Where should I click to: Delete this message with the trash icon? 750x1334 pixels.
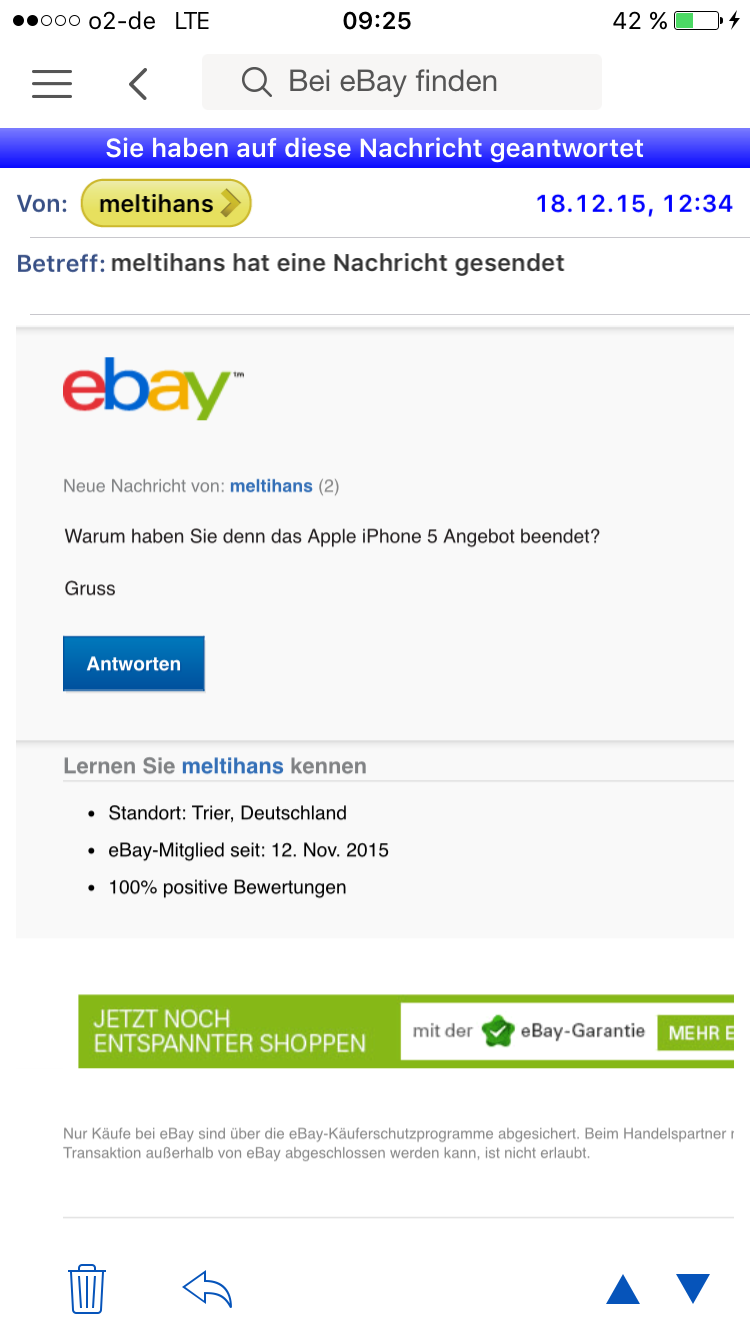coord(87,1289)
